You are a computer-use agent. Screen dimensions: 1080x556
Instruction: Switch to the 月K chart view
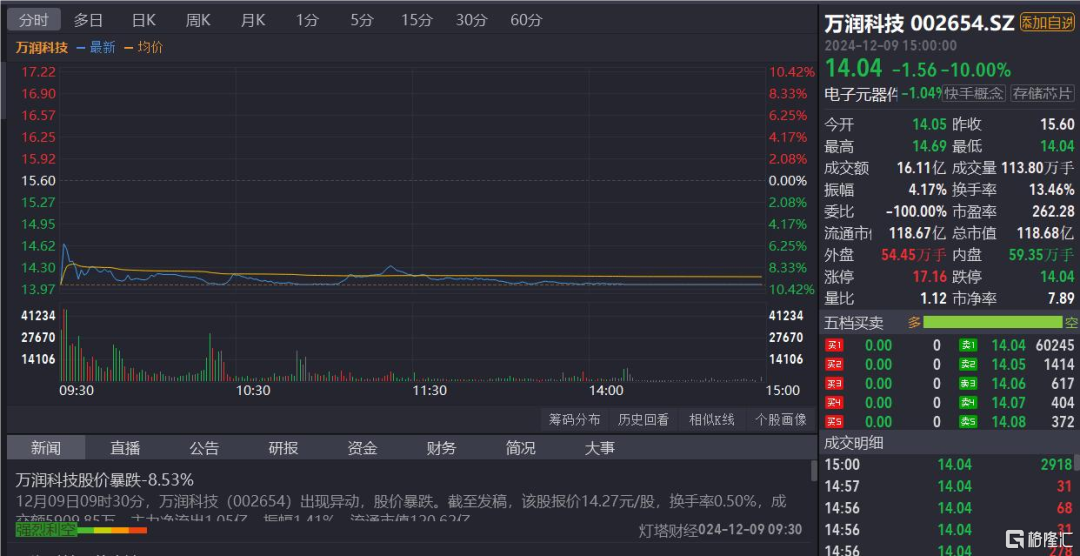pos(253,20)
